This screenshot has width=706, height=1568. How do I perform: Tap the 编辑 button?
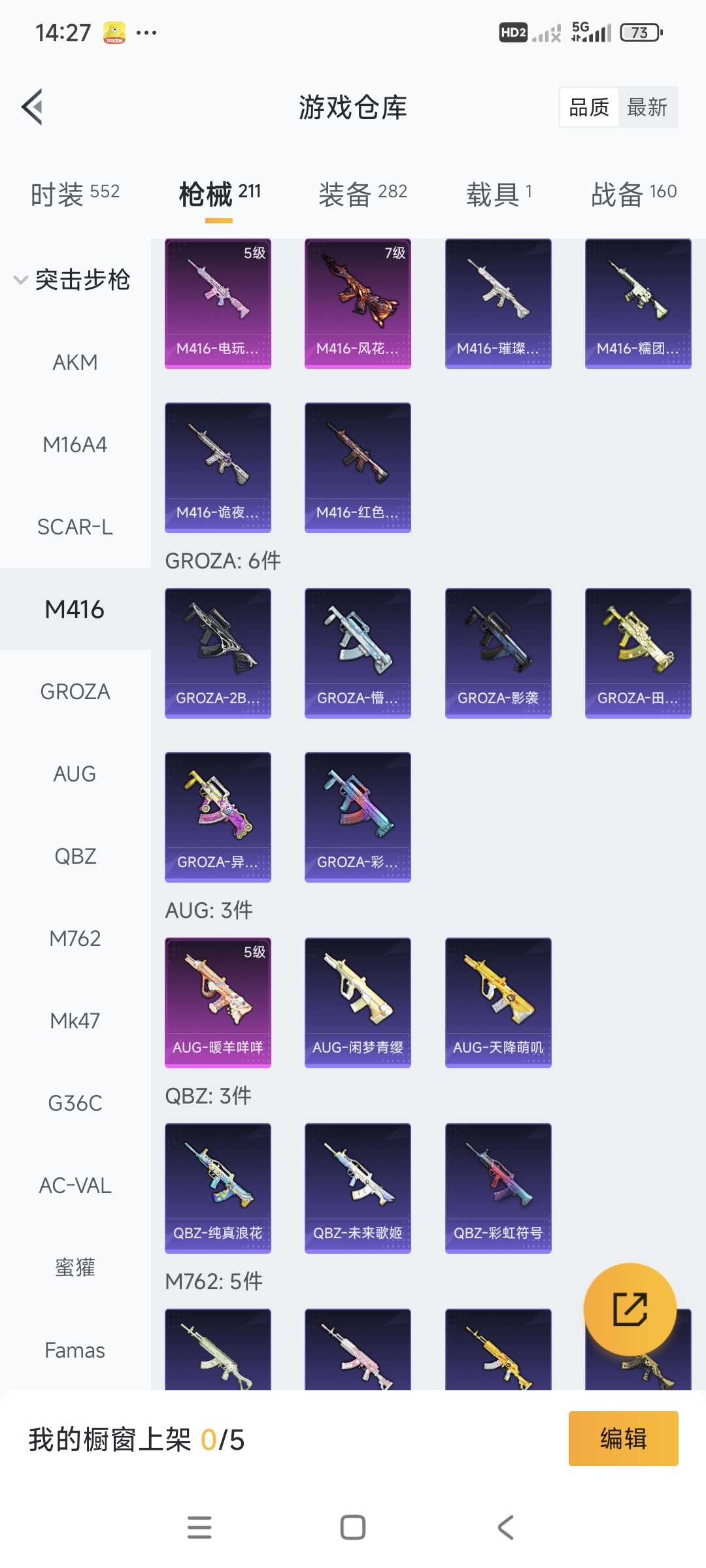[x=623, y=1439]
